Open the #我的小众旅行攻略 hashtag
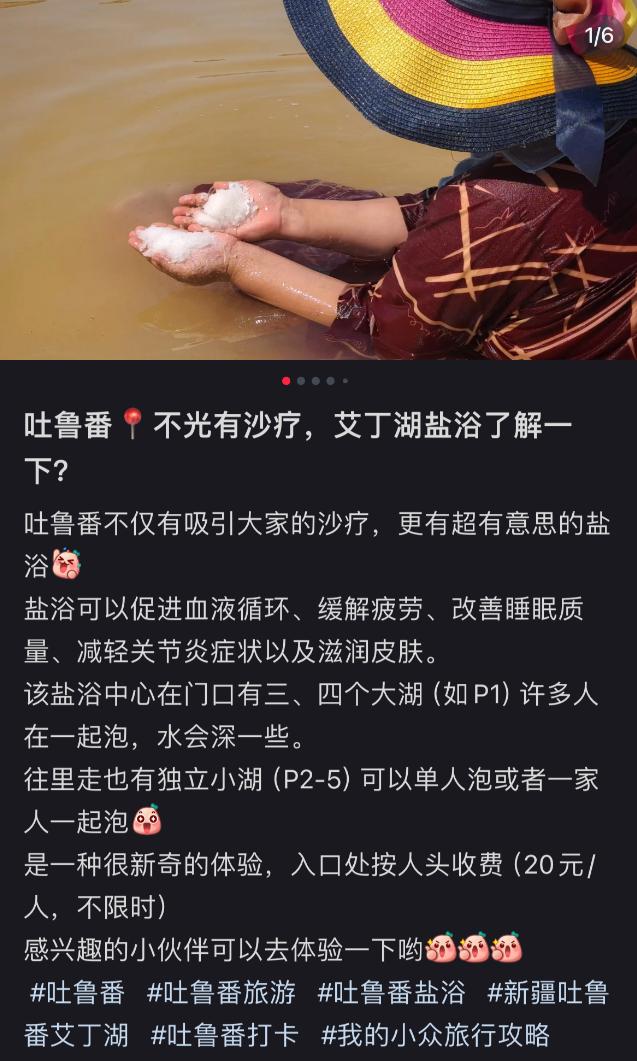This screenshot has width=637, height=1061. [x=435, y=1034]
